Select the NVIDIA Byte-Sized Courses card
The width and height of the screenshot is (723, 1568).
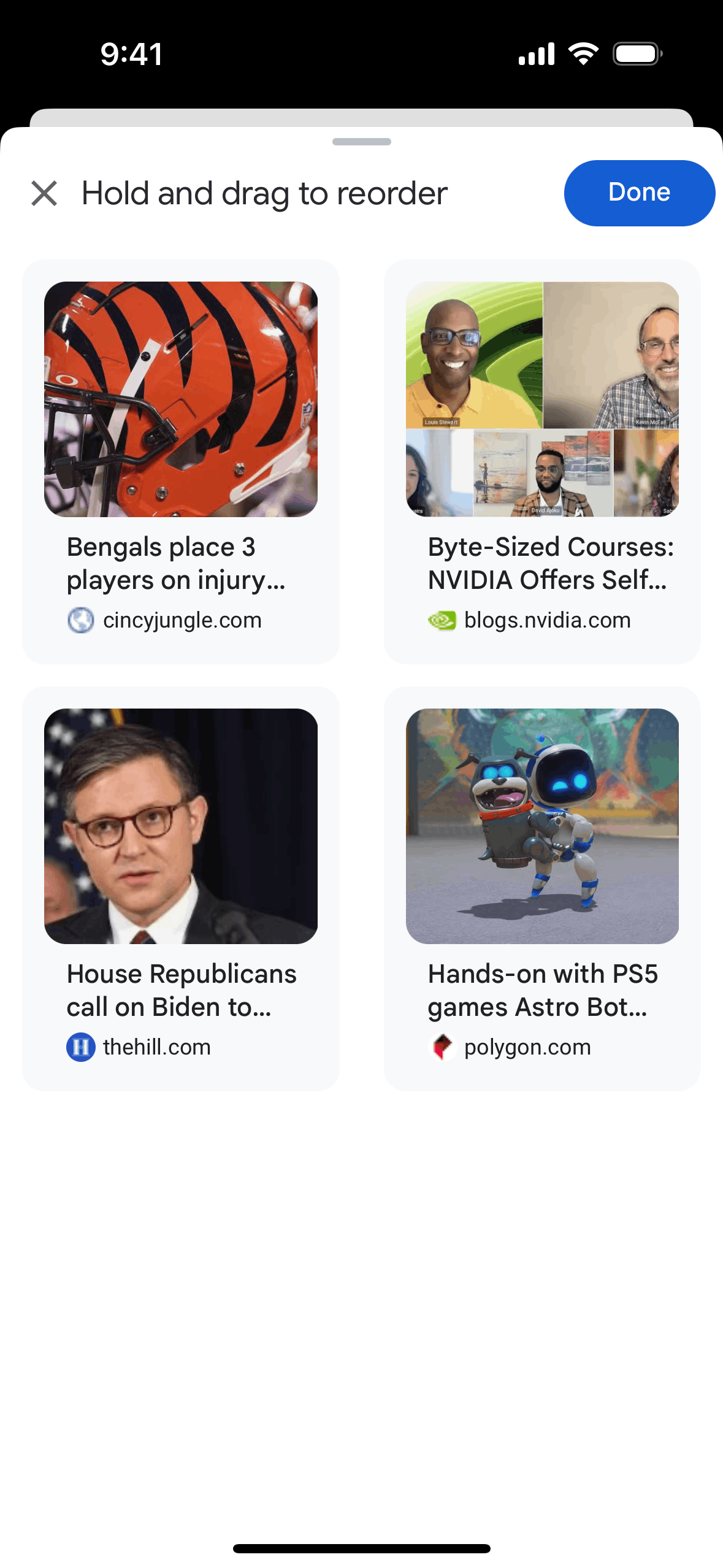[x=542, y=461]
